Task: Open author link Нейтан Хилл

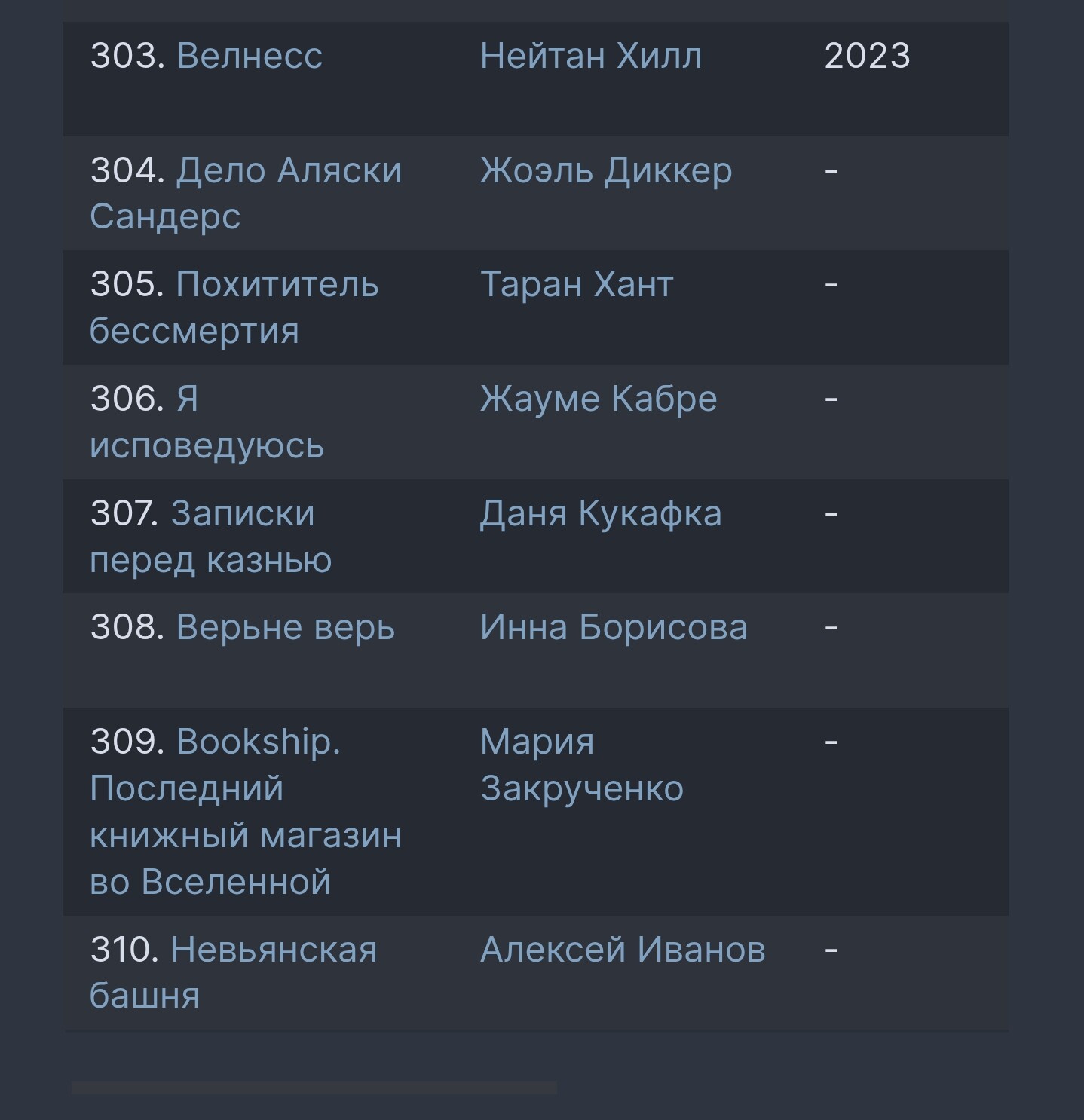Action: click(590, 57)
